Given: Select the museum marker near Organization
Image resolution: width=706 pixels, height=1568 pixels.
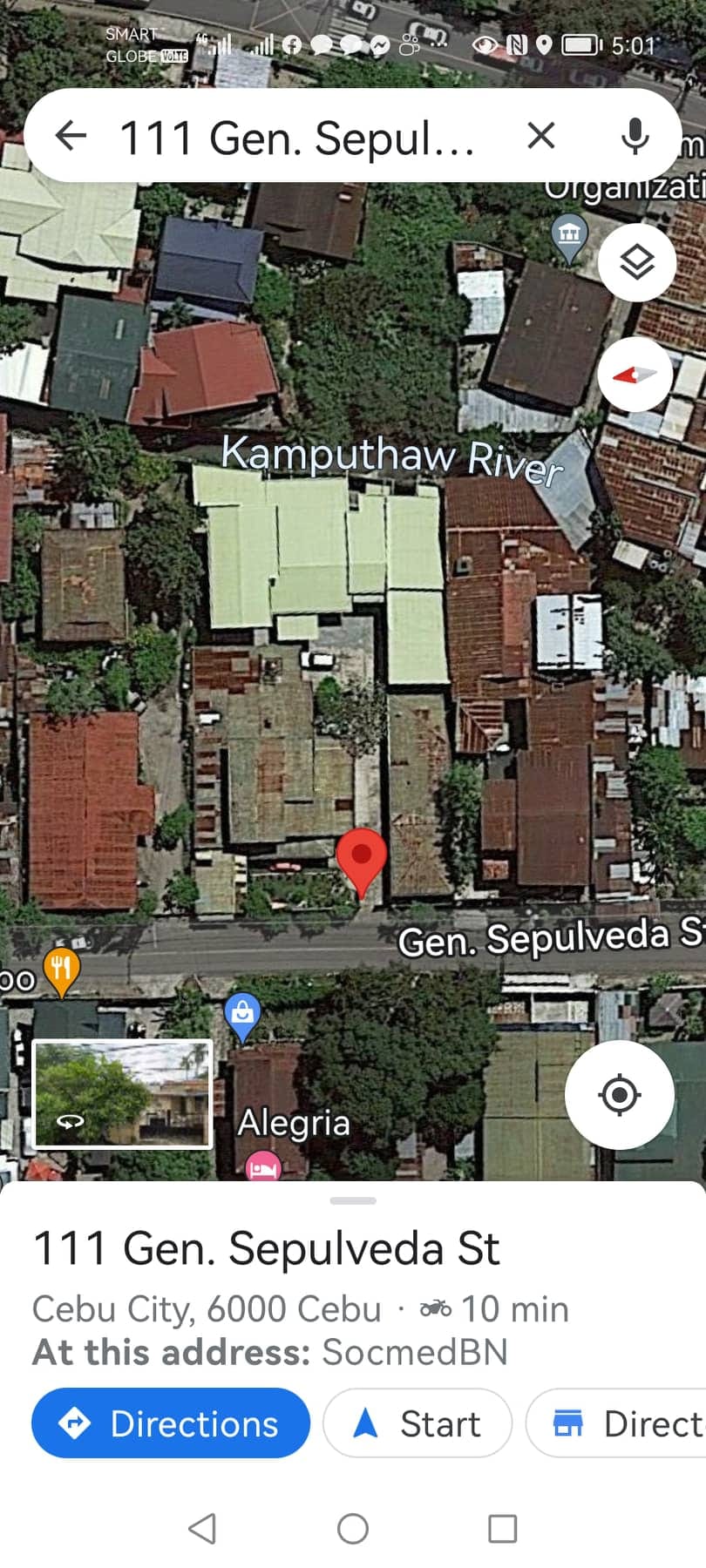Looking at the screenshot, I should 570,234.
